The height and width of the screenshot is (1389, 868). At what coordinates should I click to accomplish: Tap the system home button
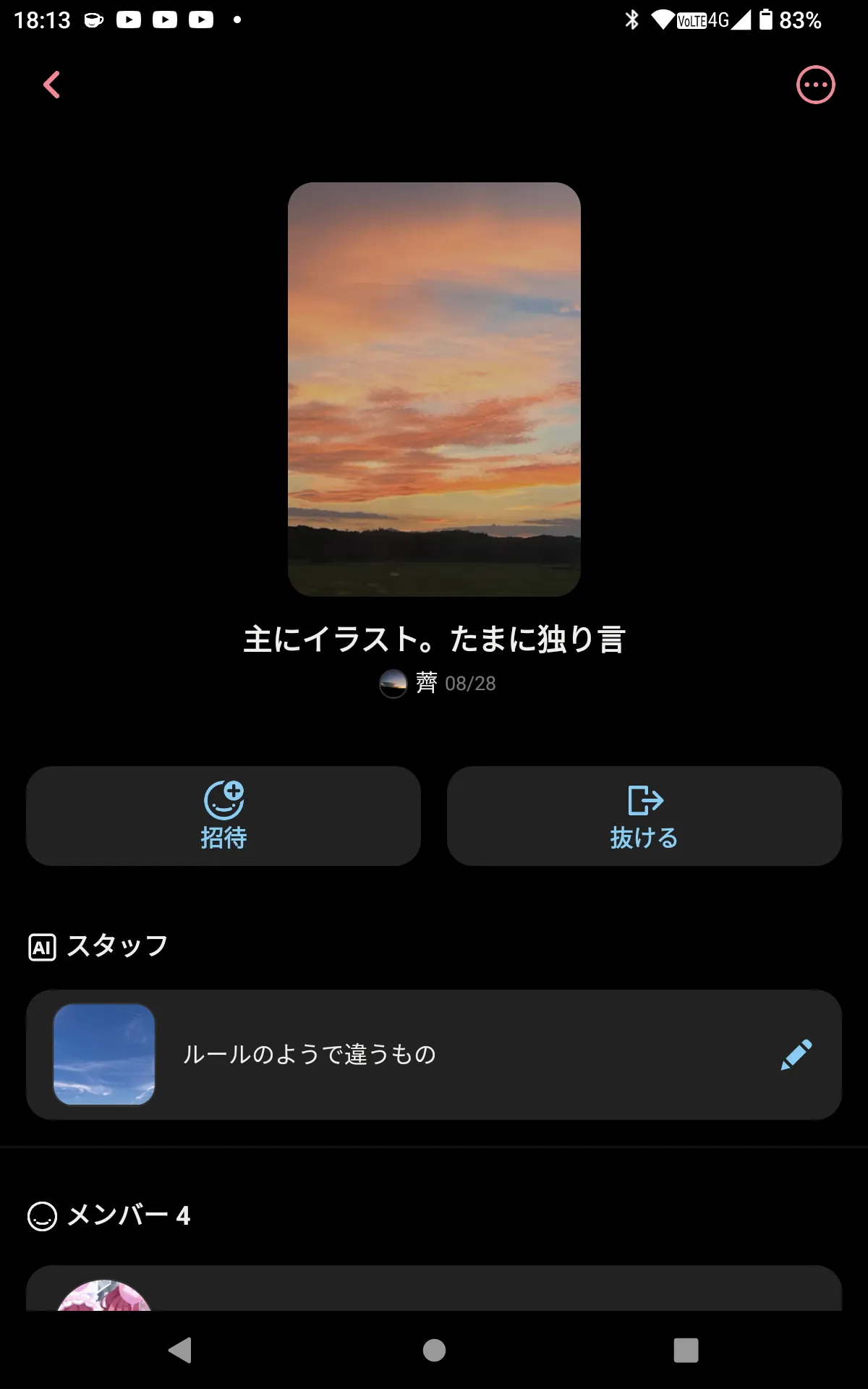434,1350
